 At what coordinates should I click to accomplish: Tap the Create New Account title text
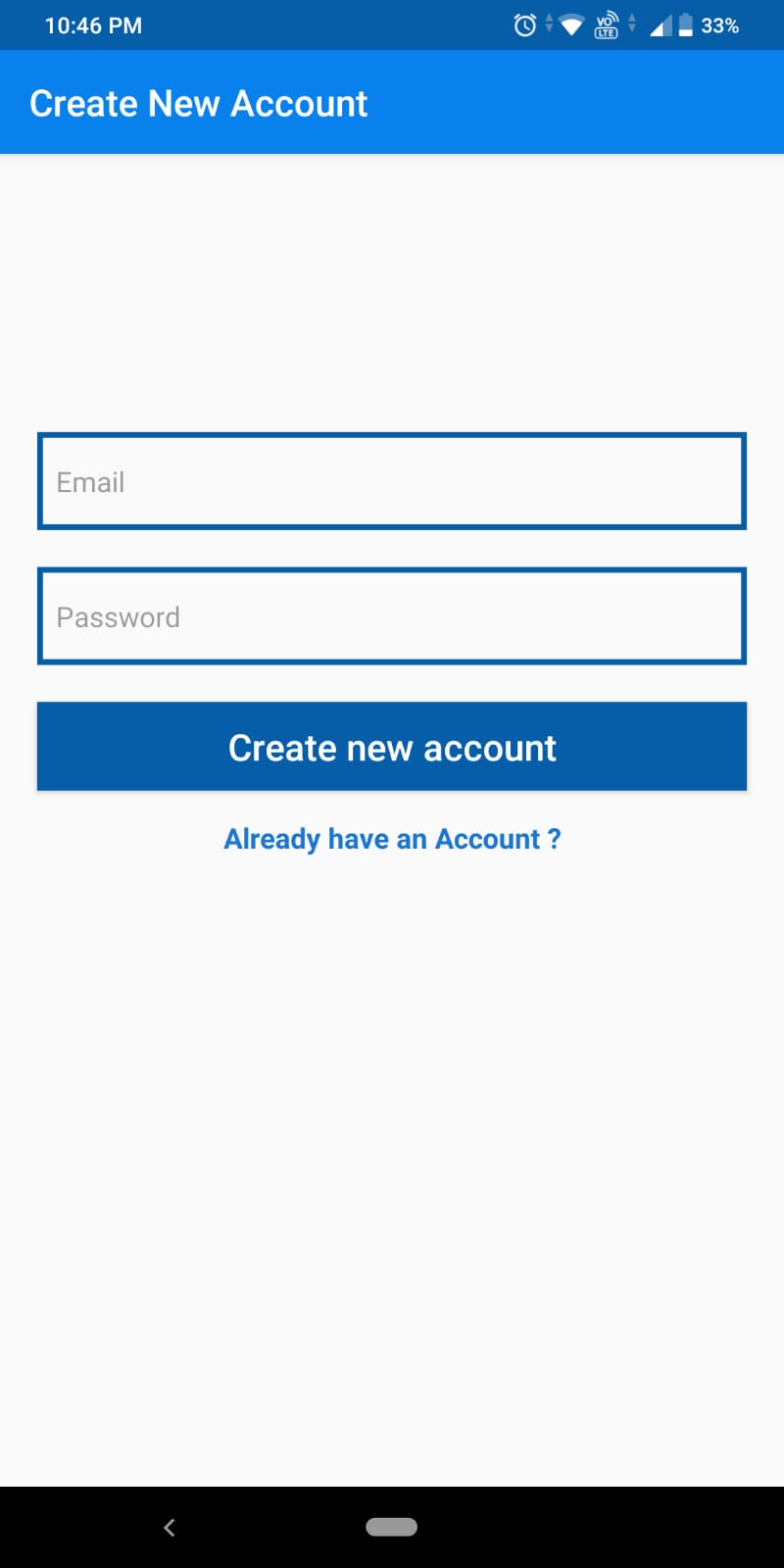click(x=199, y=103)
